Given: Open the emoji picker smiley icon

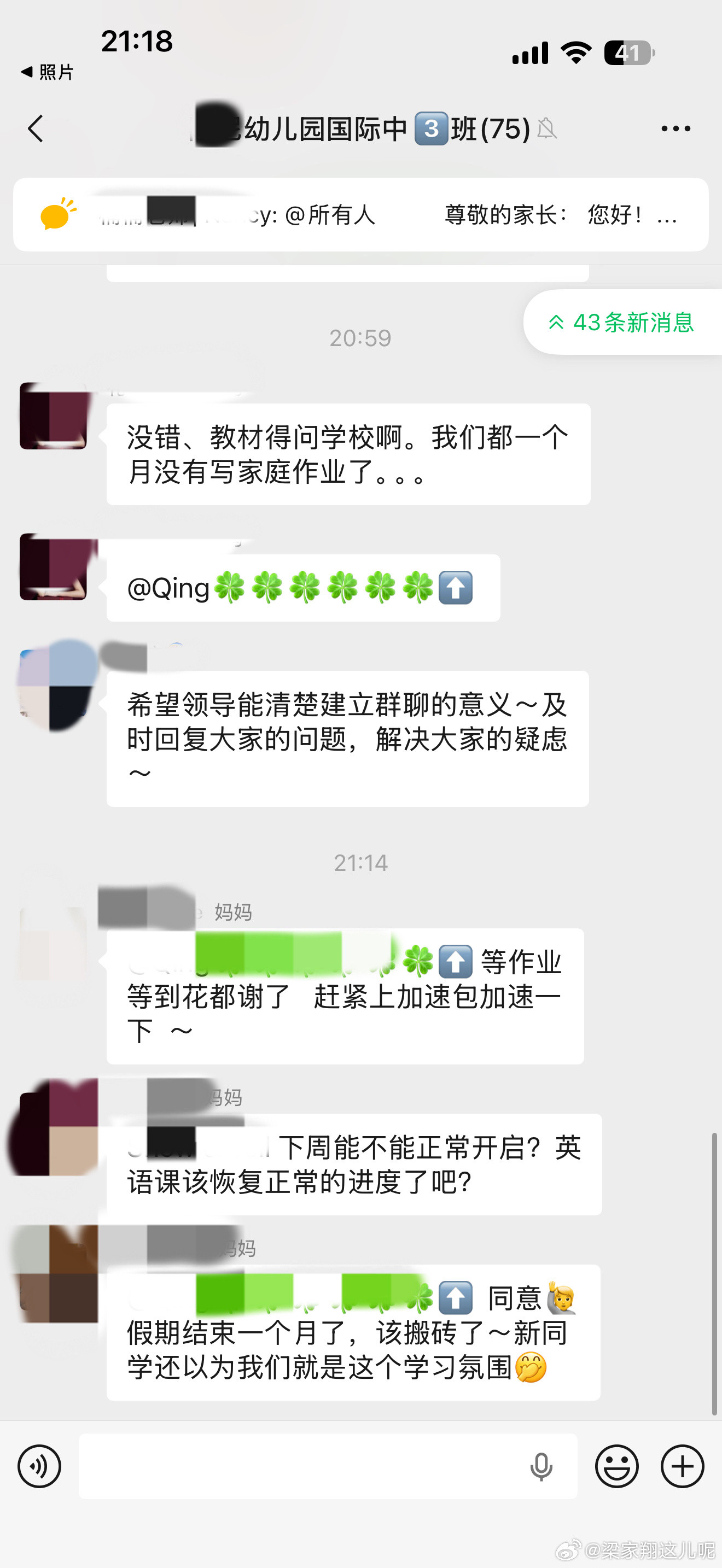Looking at the screenshot, I should click(x=616, y=1465).
